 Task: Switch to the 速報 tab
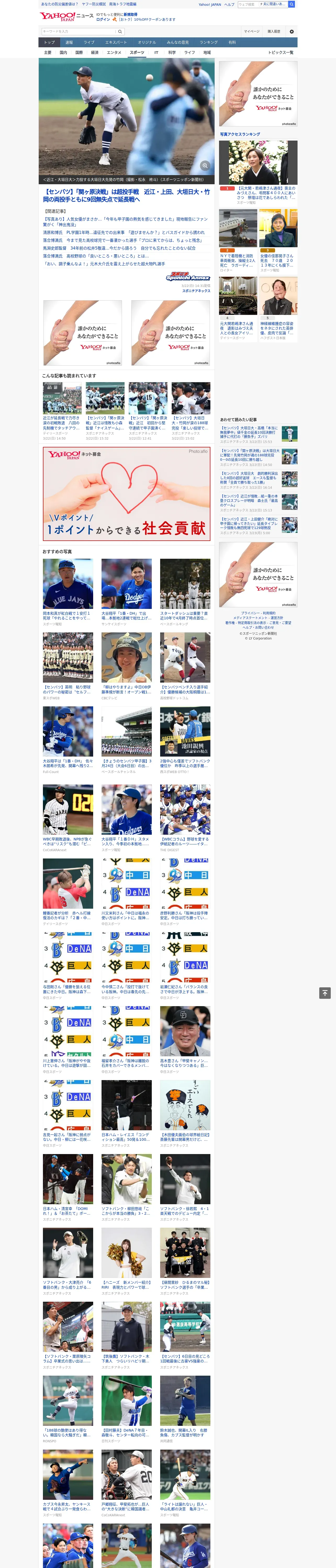(x=69, y=43)
